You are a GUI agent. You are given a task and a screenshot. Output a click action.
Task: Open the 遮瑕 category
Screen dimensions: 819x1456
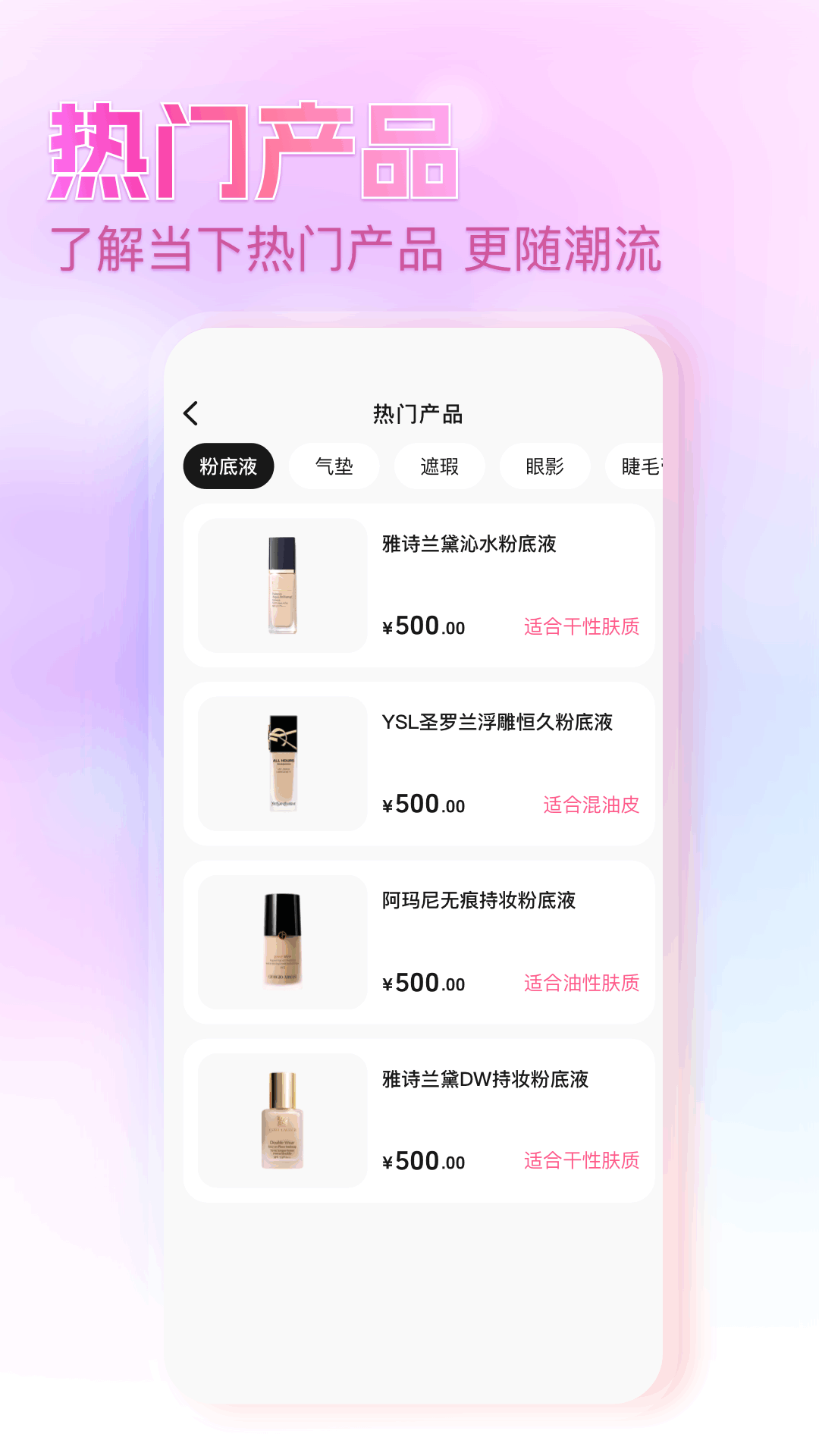coord(439,466)
